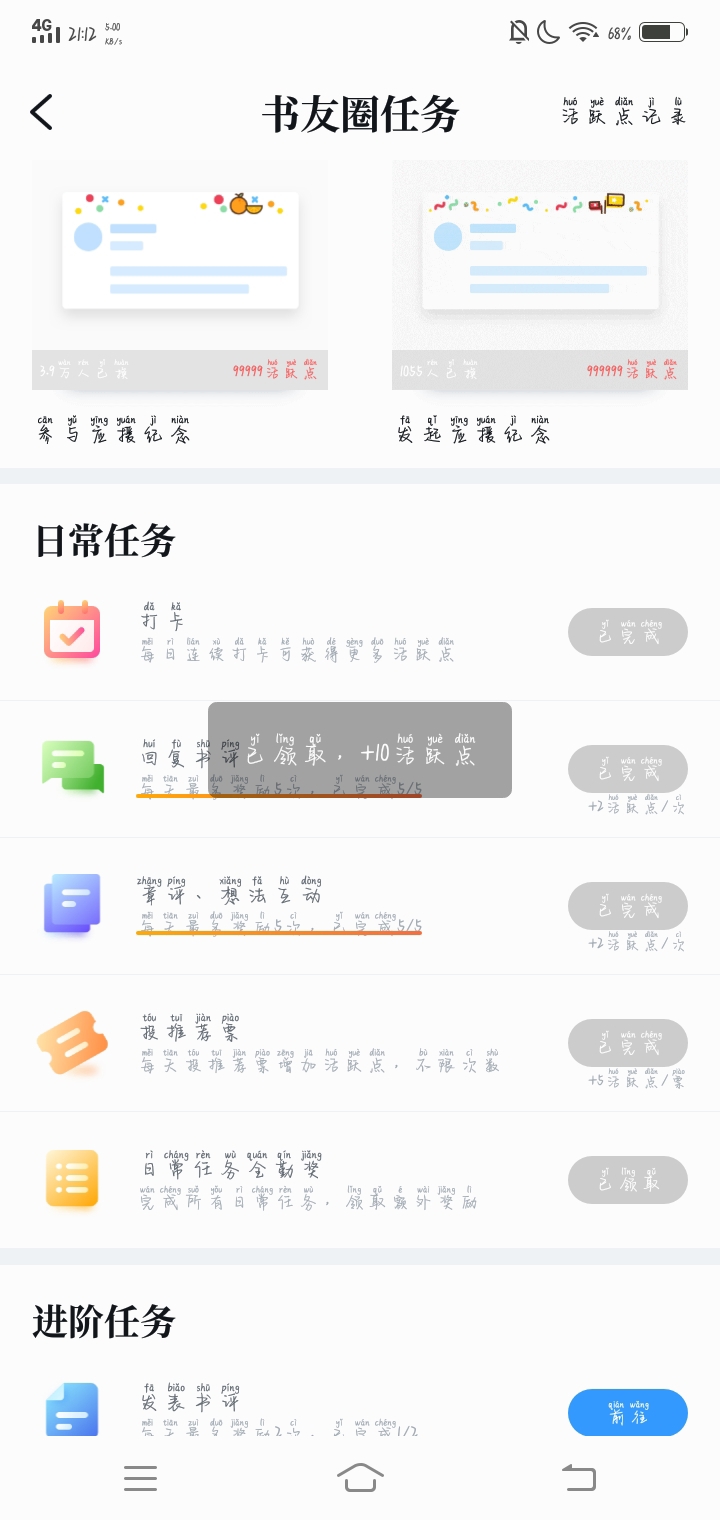Viewport: 720px width, 1520px height.
Task: Go back using the top-left arrow
Action: pyautogui.click(x=41, y=112)
